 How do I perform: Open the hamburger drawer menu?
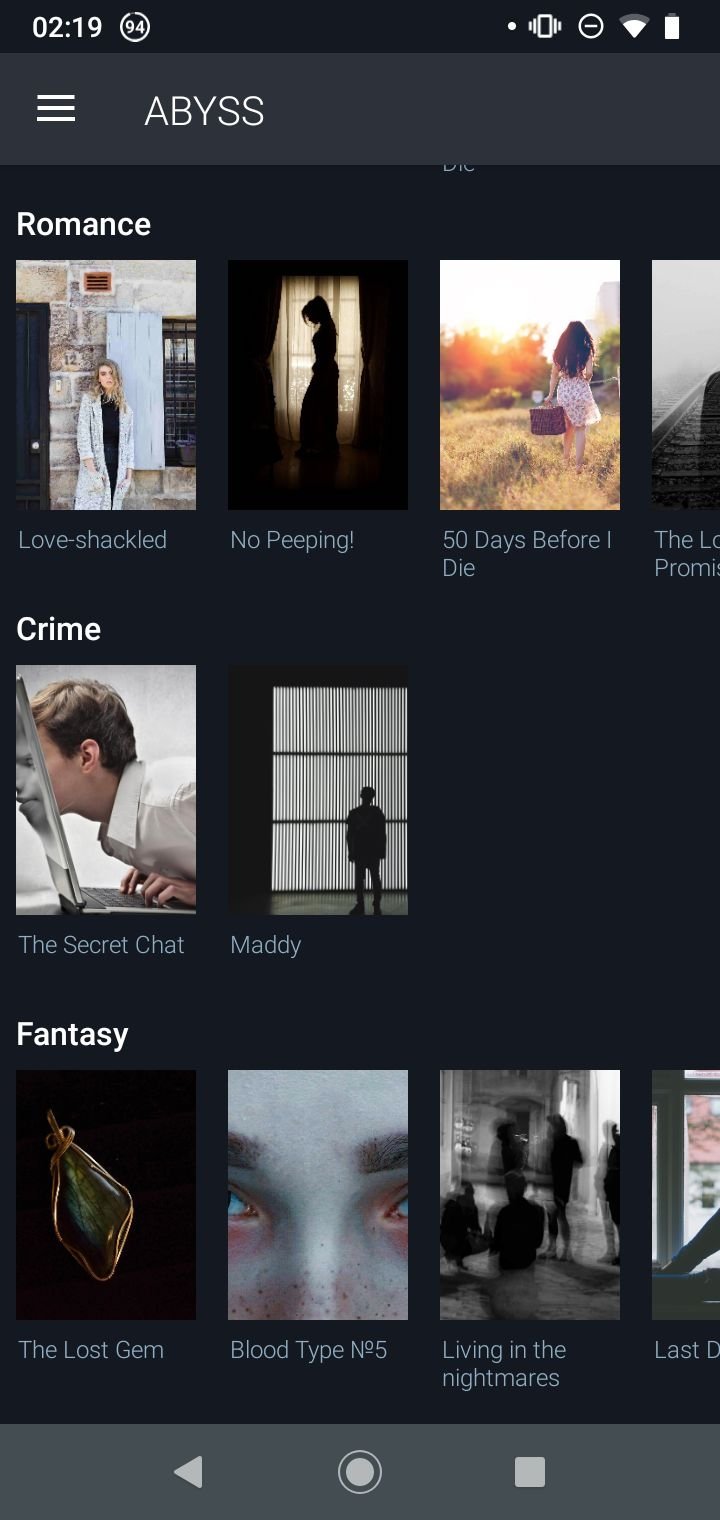click(56, 109)
